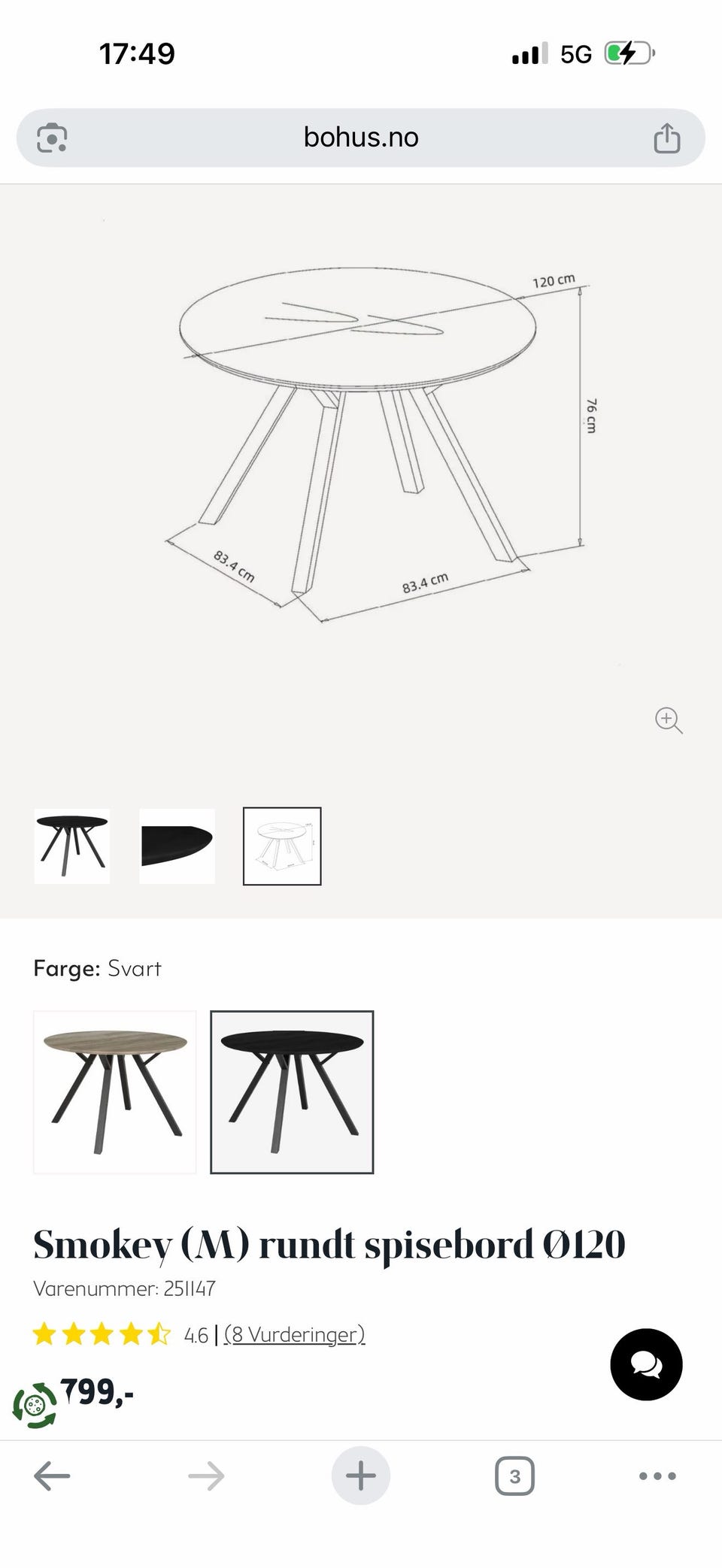Open the chat bubble
The height and width of the screenshot is (1568, 722).
coord(647,1364)
